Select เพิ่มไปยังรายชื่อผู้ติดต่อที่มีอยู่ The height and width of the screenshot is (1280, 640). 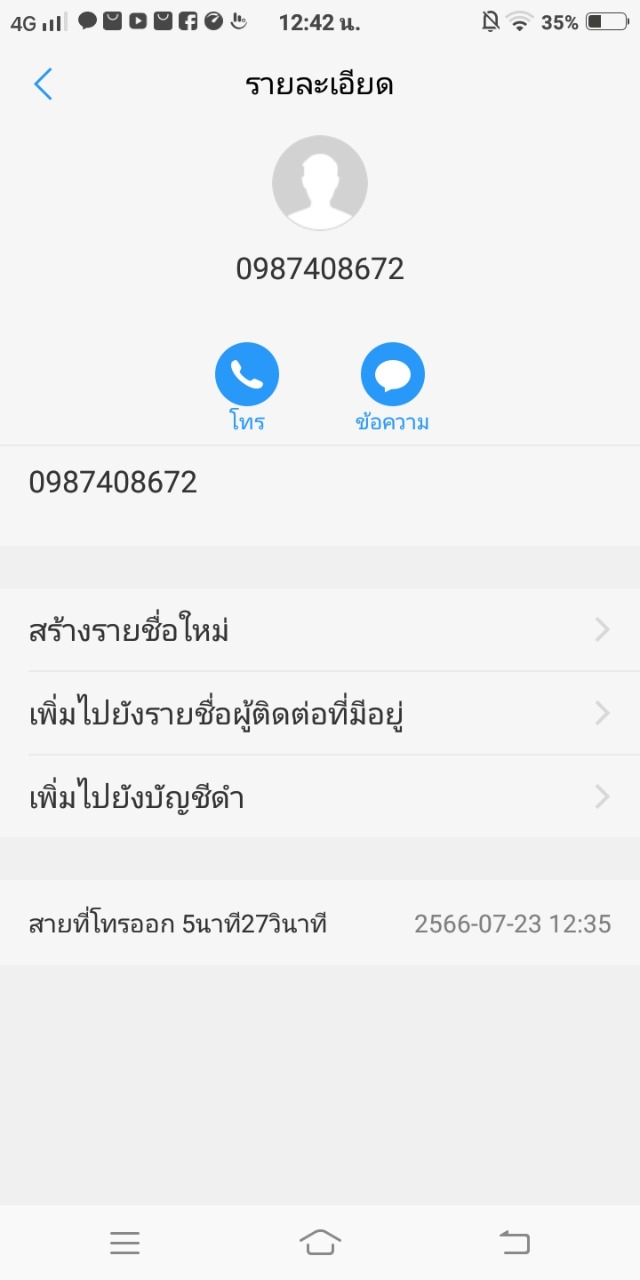pos(320,714)
